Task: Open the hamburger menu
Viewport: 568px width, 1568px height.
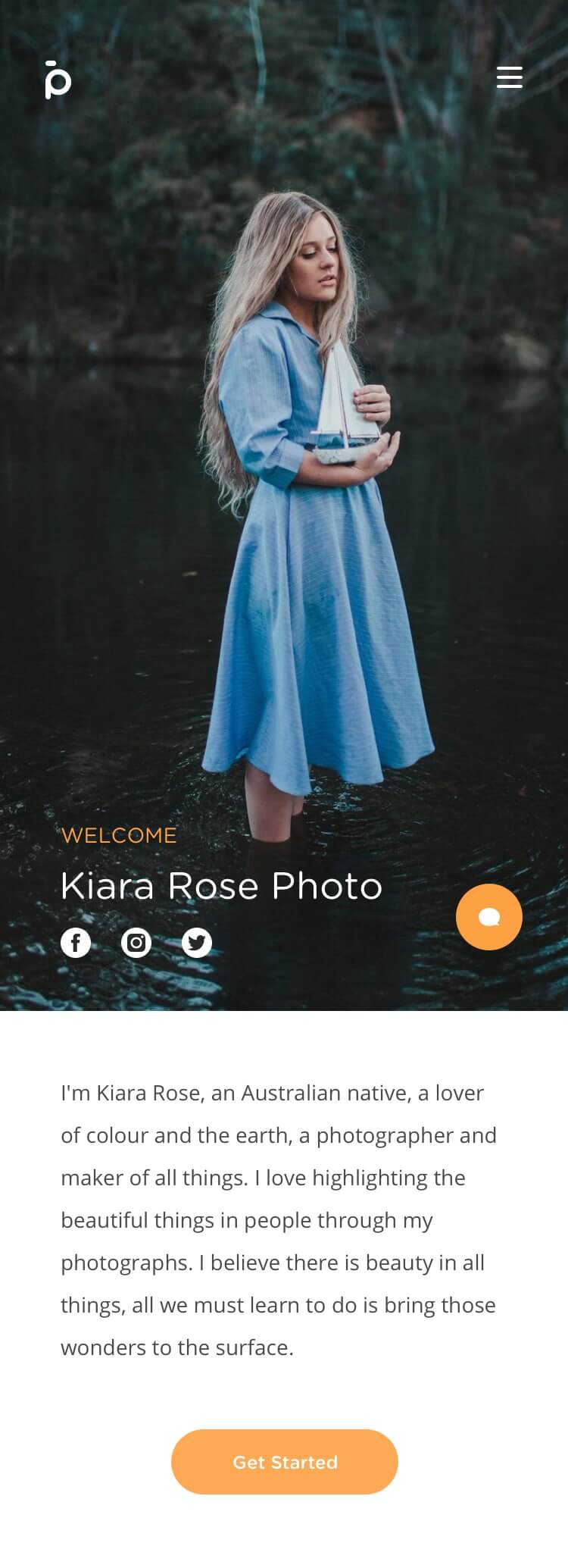Action: tap(509, 77)
